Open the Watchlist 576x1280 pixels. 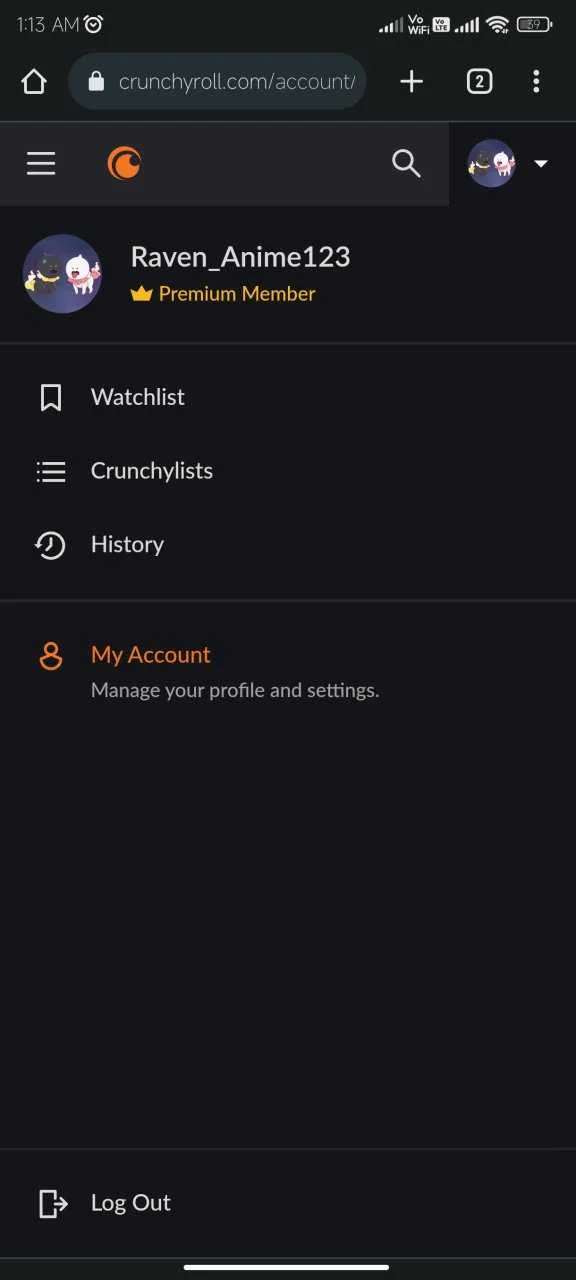pos(288,397)
